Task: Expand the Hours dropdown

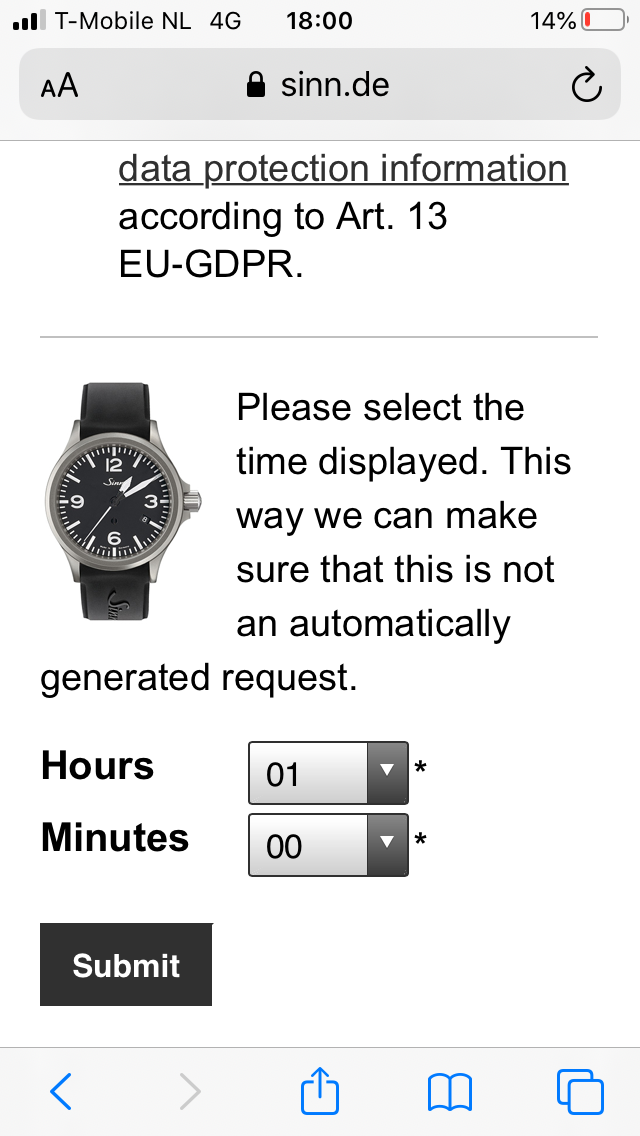Action: pos(328,773)
